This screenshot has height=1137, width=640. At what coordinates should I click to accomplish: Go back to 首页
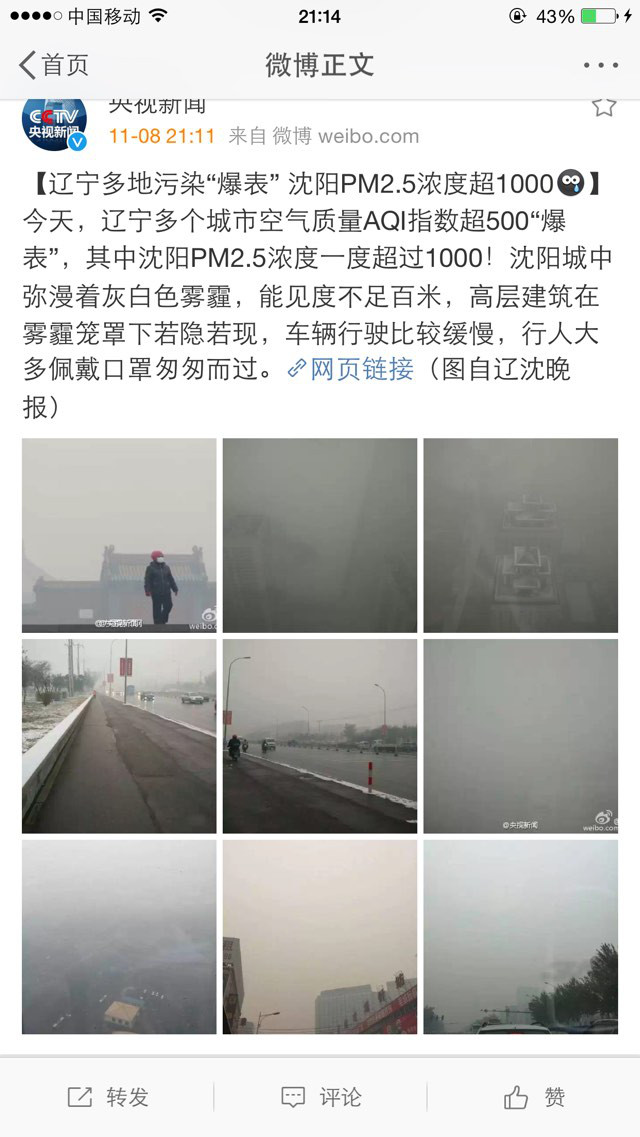pos(54,66)
